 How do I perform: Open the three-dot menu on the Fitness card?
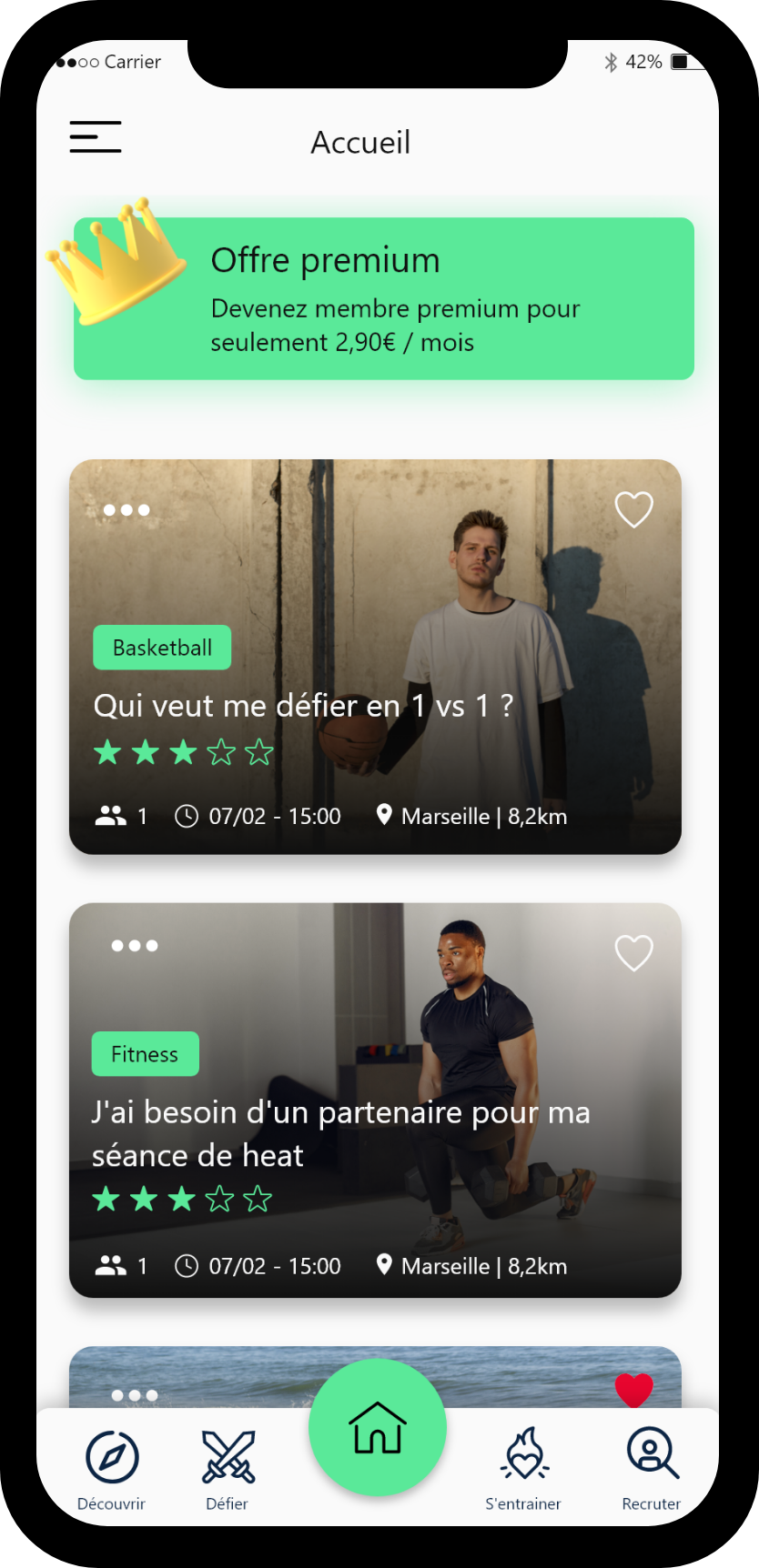(135, 946)
